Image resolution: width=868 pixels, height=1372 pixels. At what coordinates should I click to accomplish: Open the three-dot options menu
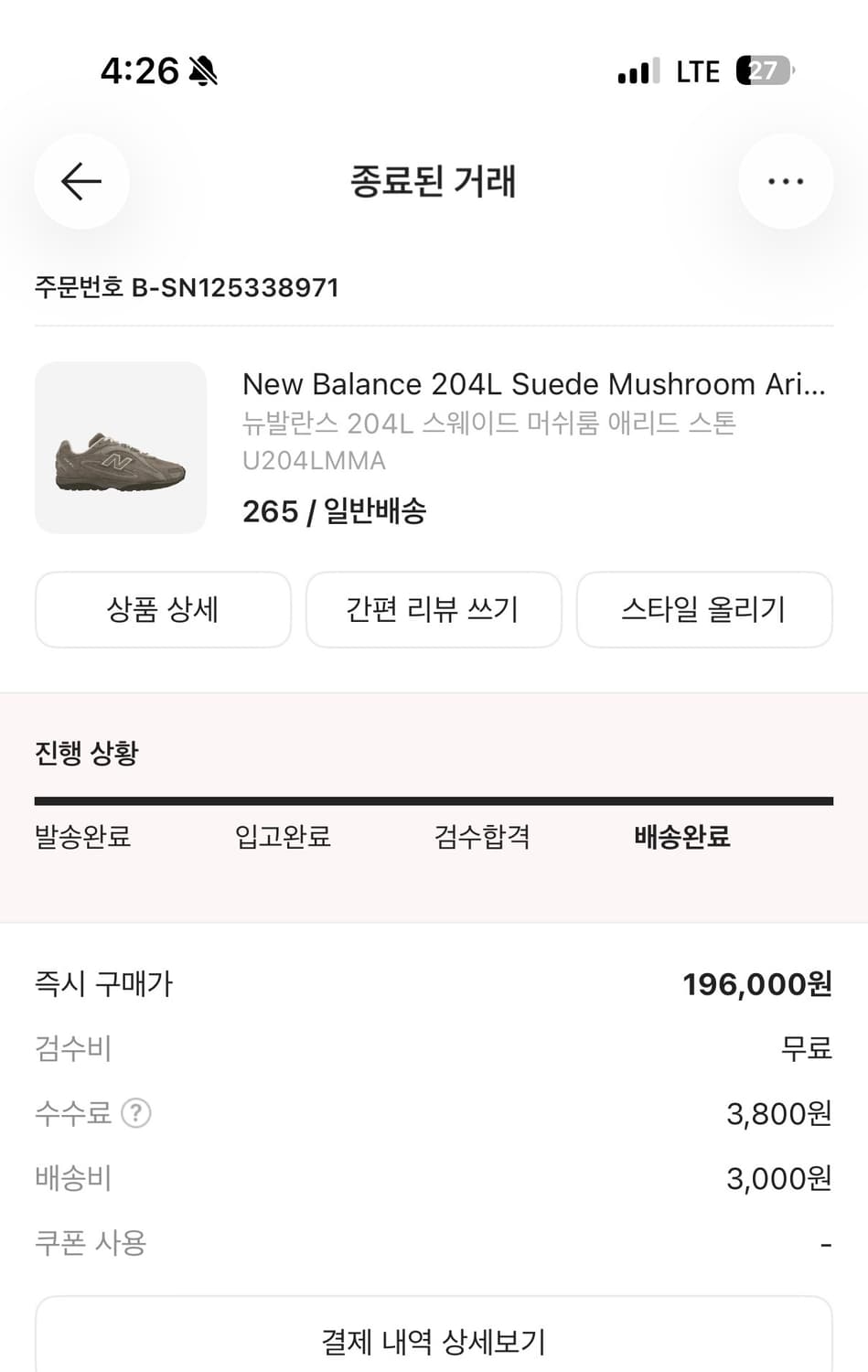(x=785, y=182)
